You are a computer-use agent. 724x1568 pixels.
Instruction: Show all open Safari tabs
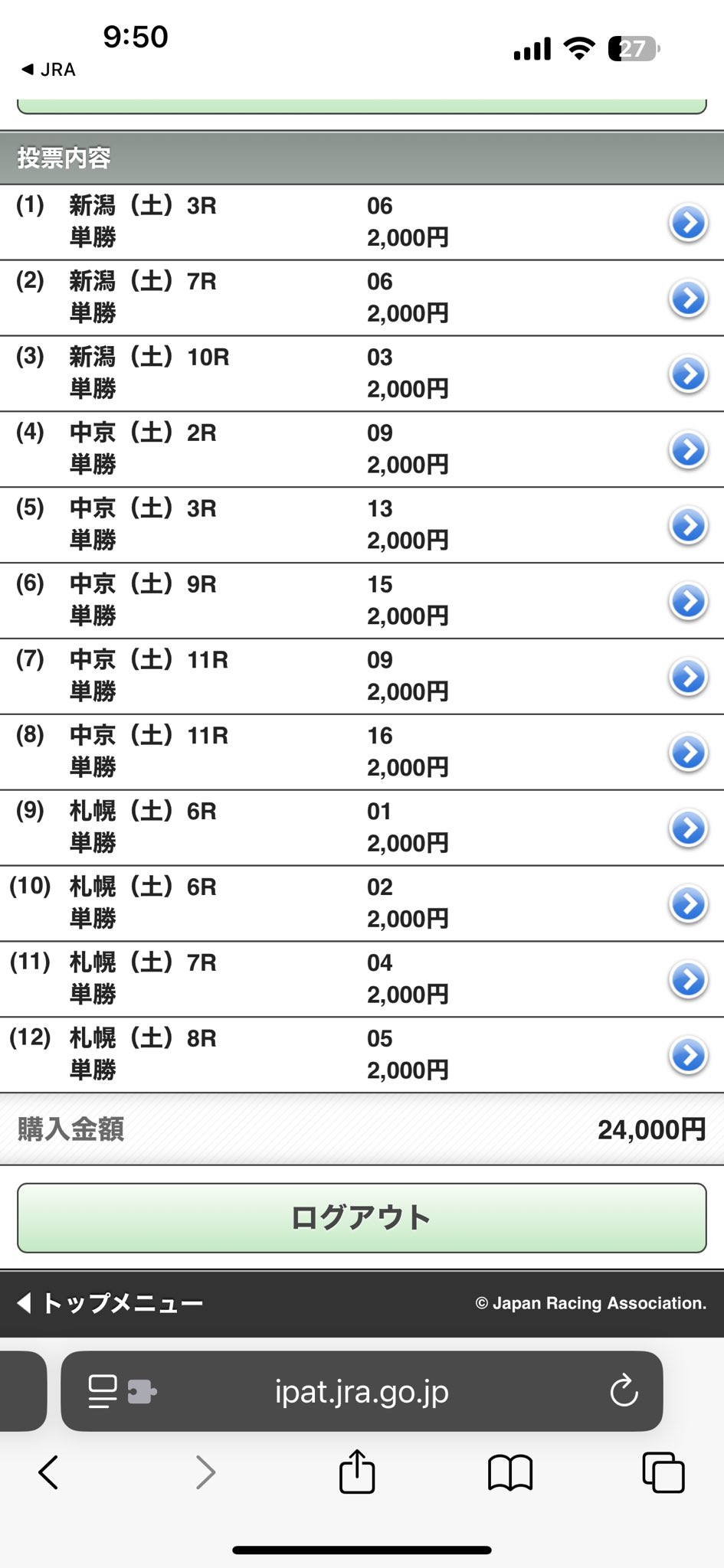[x=663, y=1472]
